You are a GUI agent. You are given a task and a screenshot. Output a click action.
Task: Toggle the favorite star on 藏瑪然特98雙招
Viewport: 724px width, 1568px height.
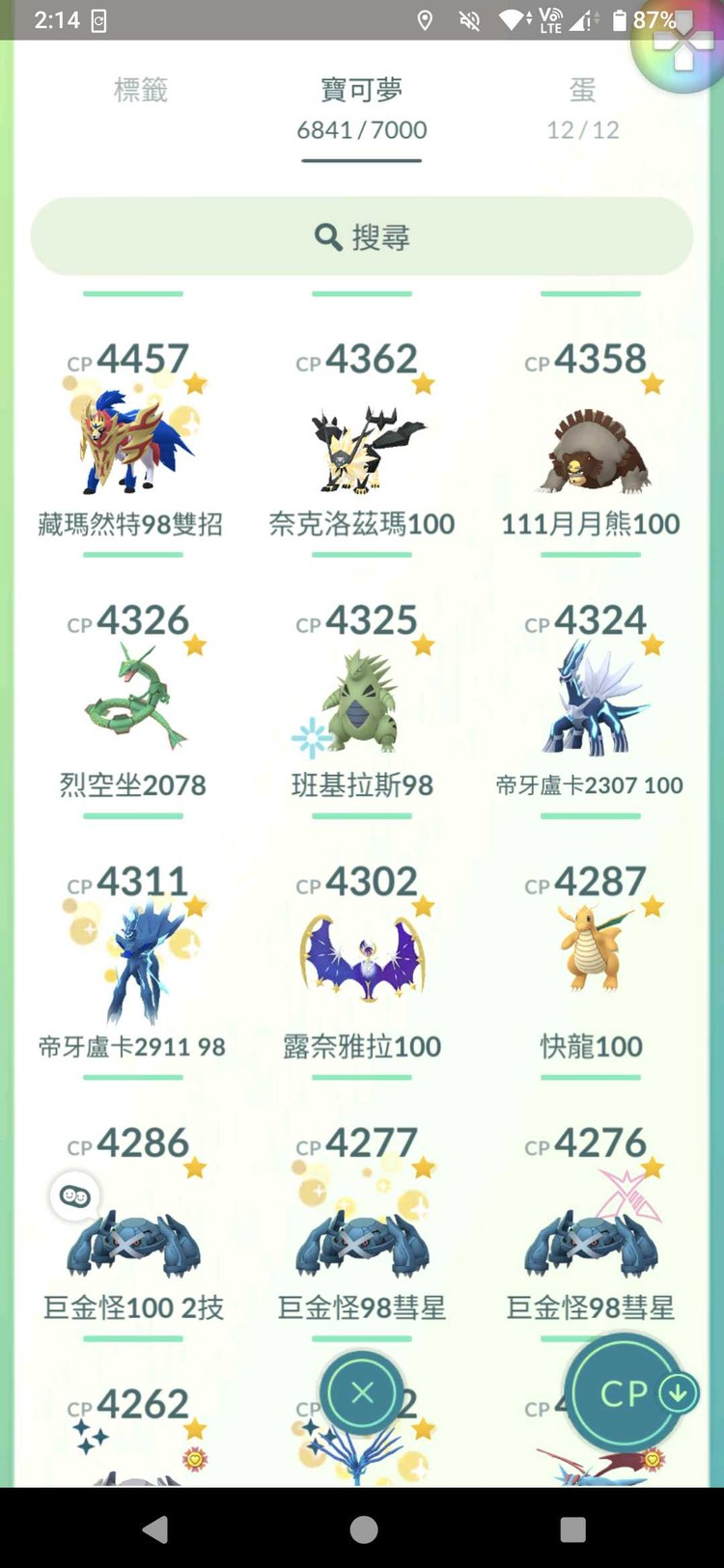point(196,383)
